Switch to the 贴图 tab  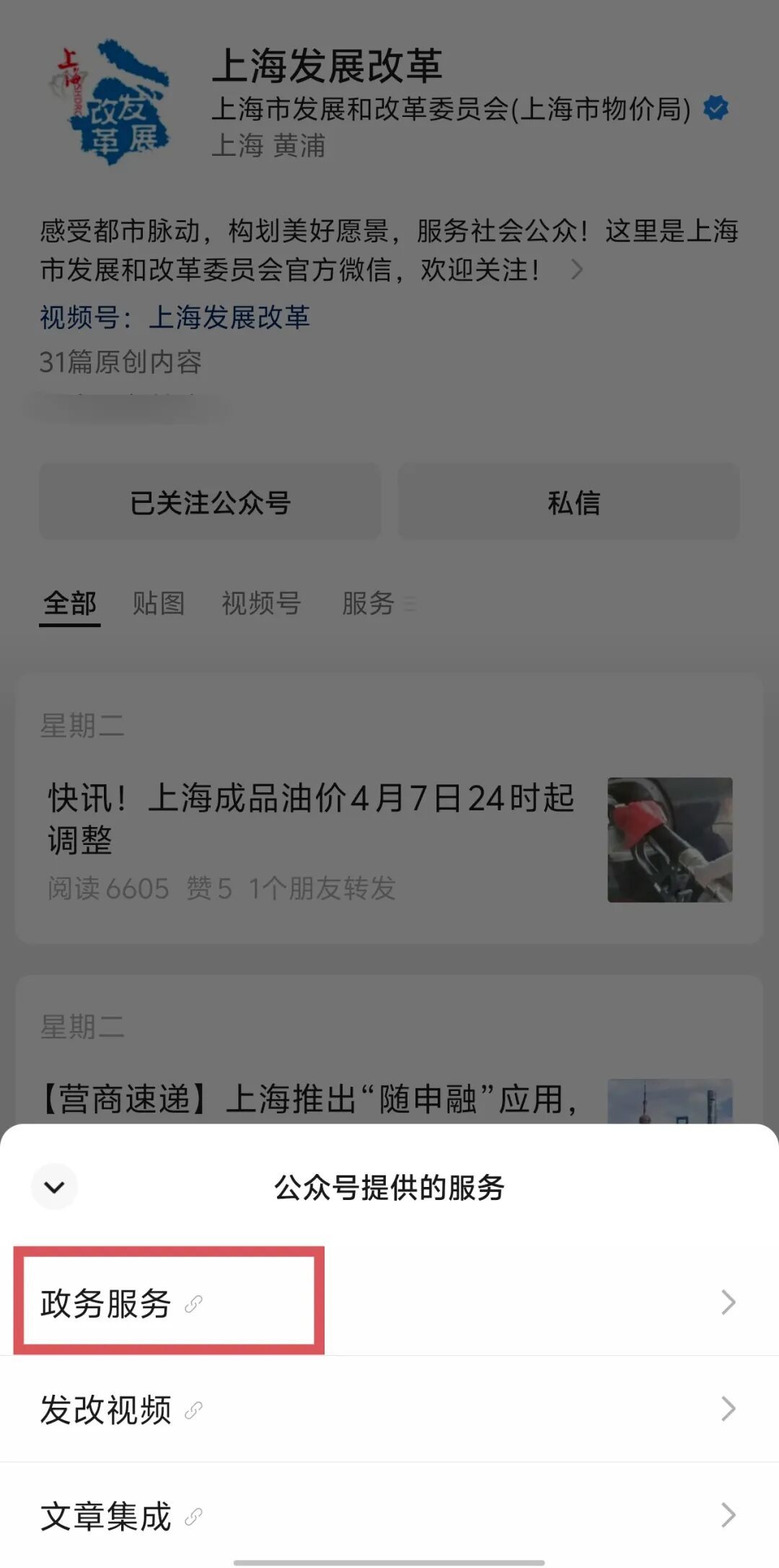coord(159,603)
